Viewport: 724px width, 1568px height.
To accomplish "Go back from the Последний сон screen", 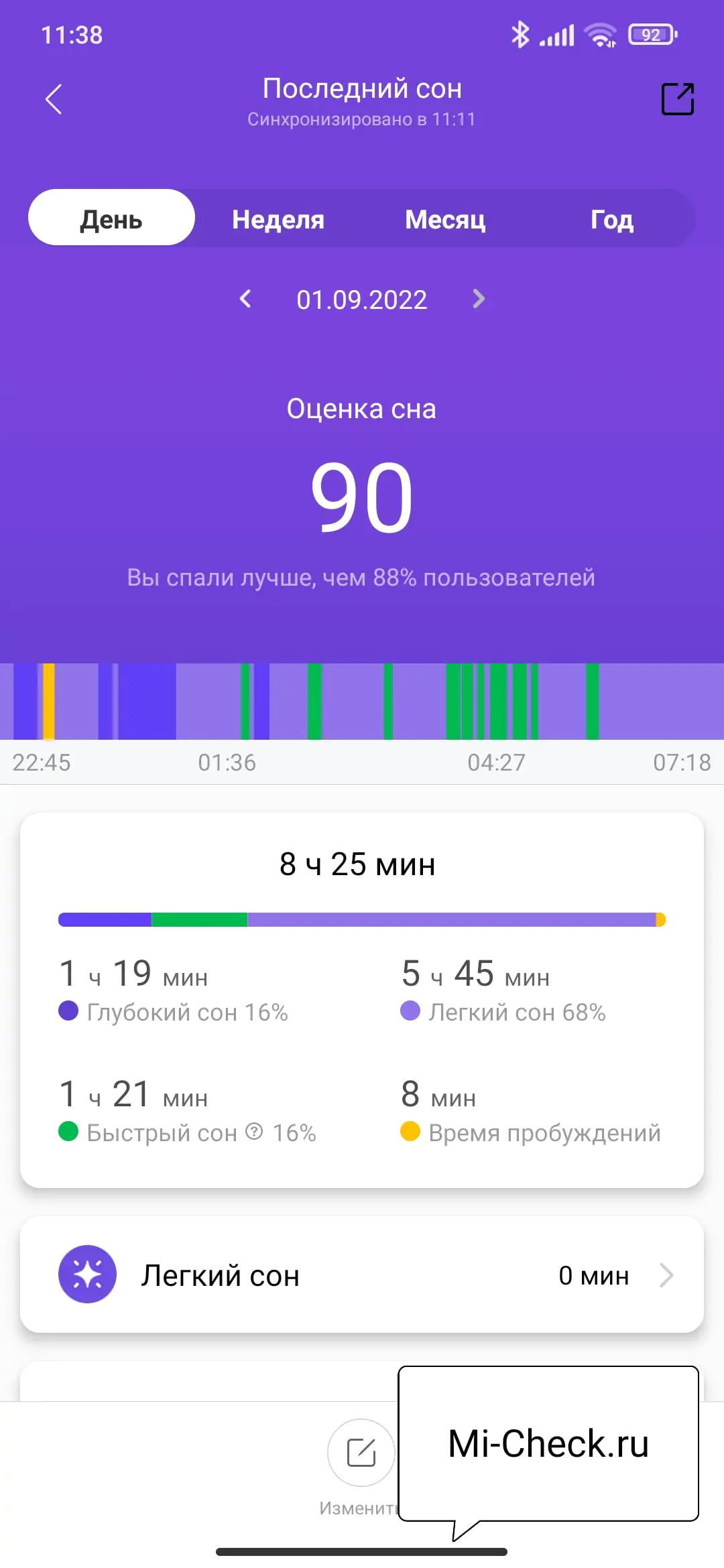I will pyautogui.click(x=54, y=99).
